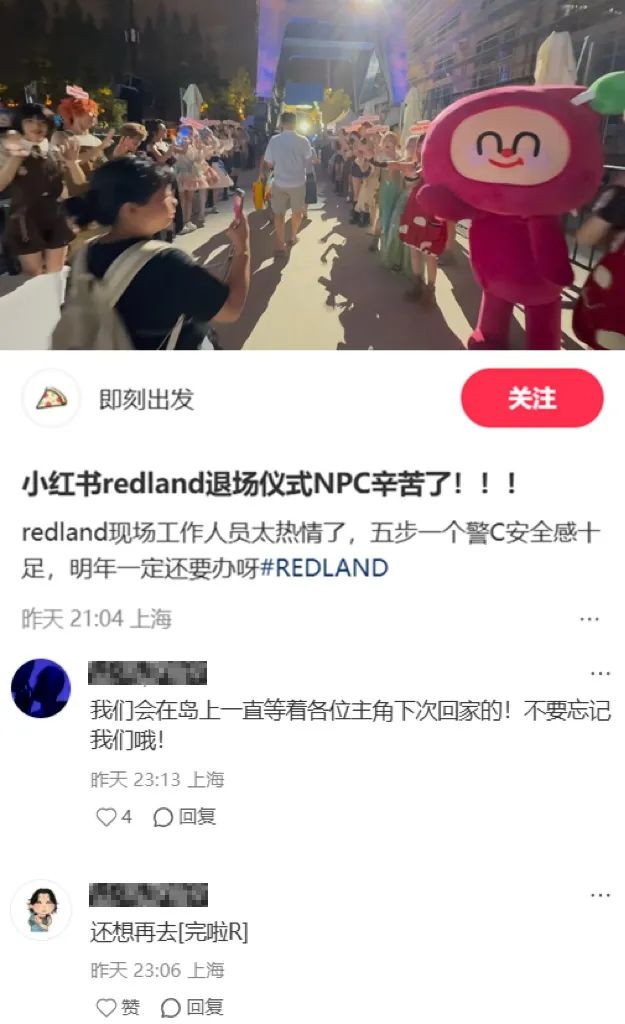The width and height of the screenshot is (625, 1024).
Task: Open 即刻出发's profile avatar
Action: [x=51, y=399]
